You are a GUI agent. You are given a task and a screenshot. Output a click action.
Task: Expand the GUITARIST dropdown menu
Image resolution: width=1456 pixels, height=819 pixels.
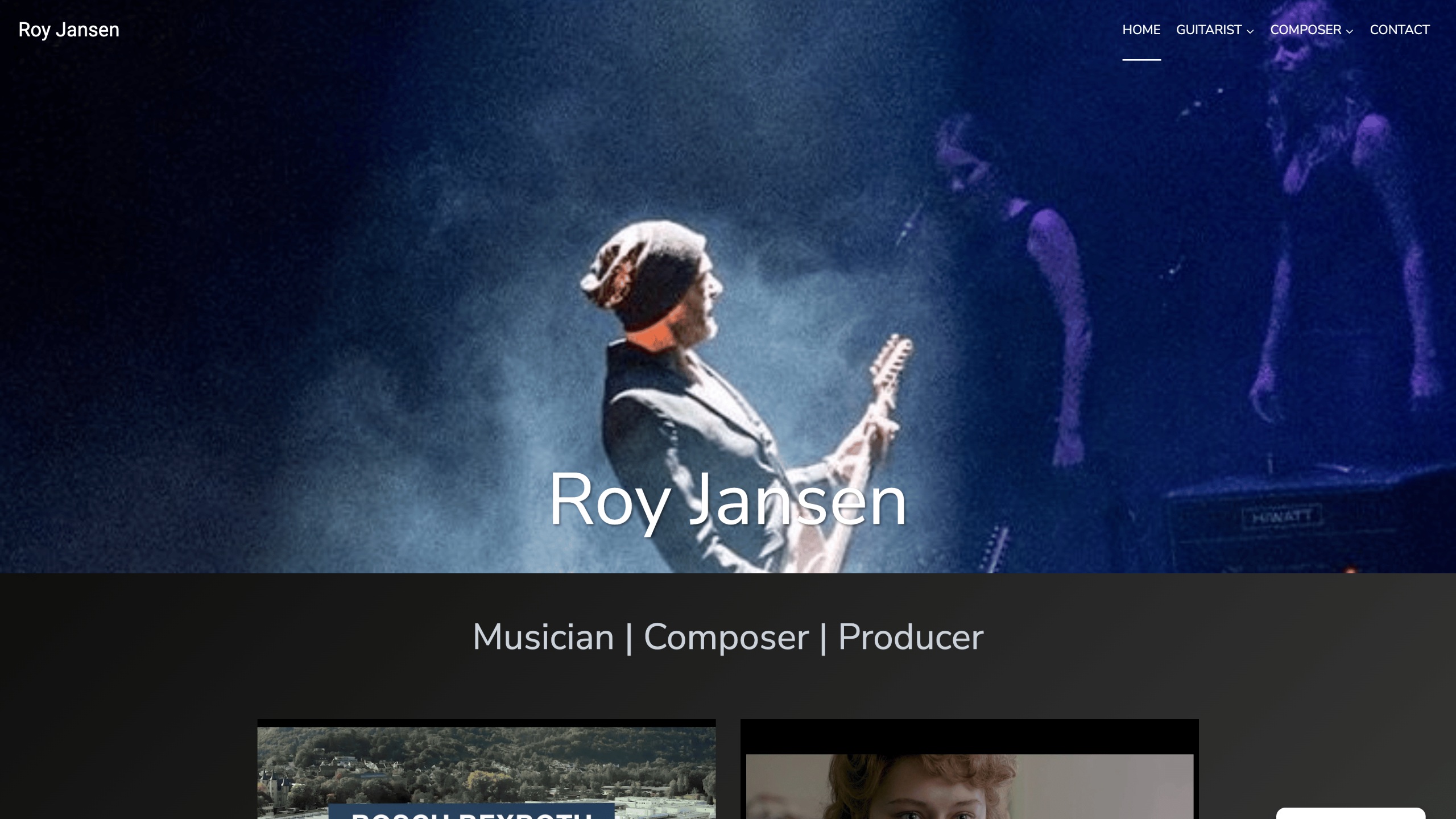[1214, 30]
